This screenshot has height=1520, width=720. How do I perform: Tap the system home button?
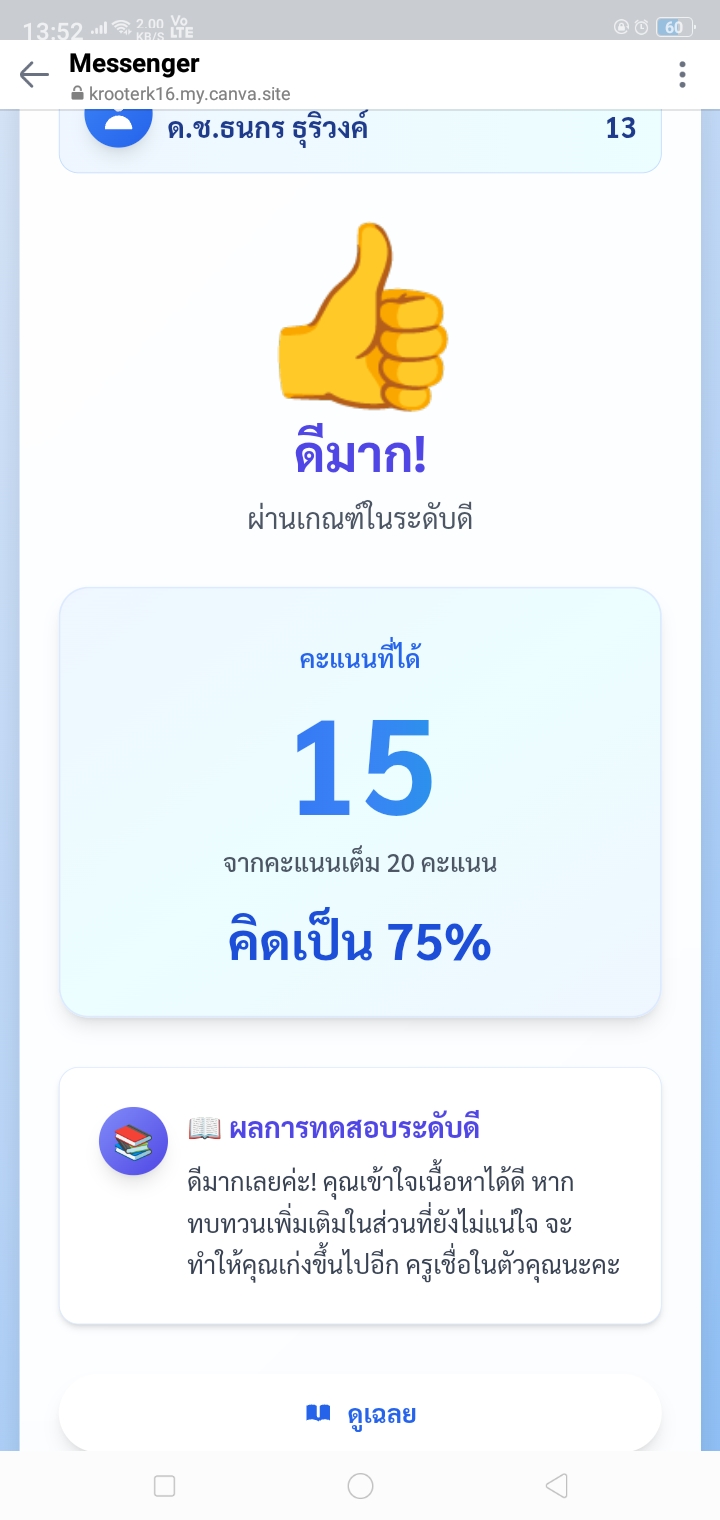(360, 1486)
